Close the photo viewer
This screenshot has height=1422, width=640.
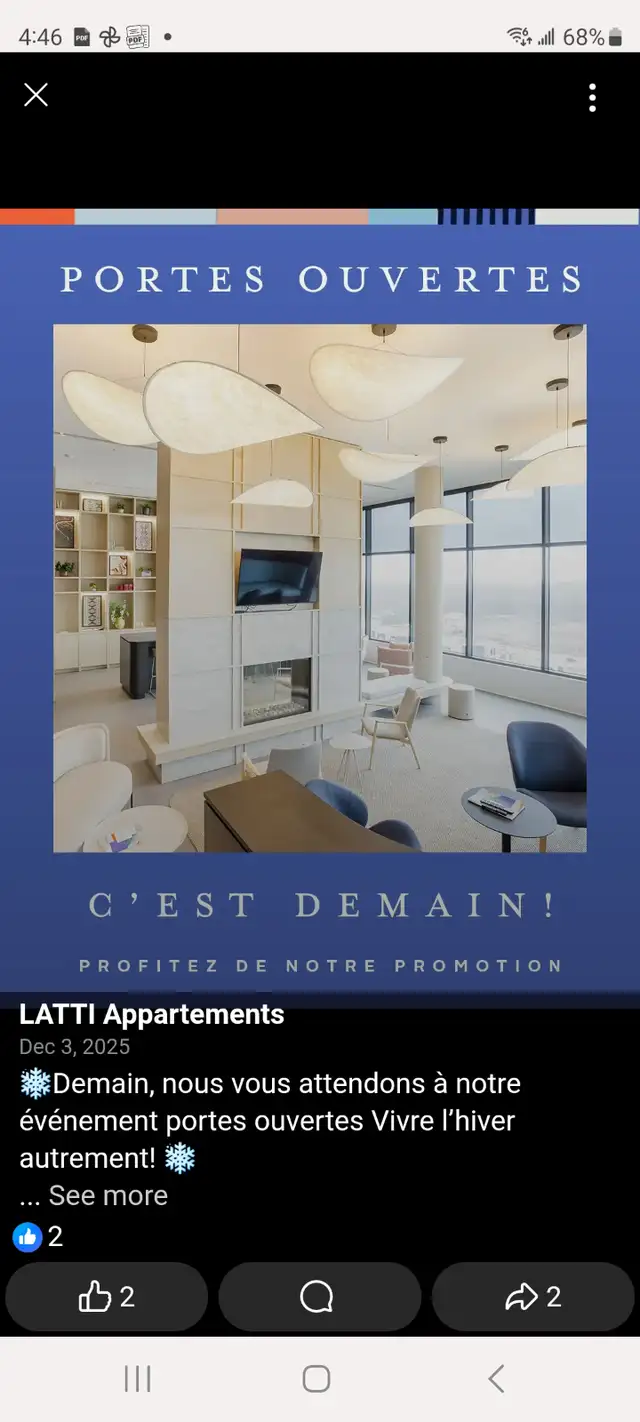pos(36,95)
